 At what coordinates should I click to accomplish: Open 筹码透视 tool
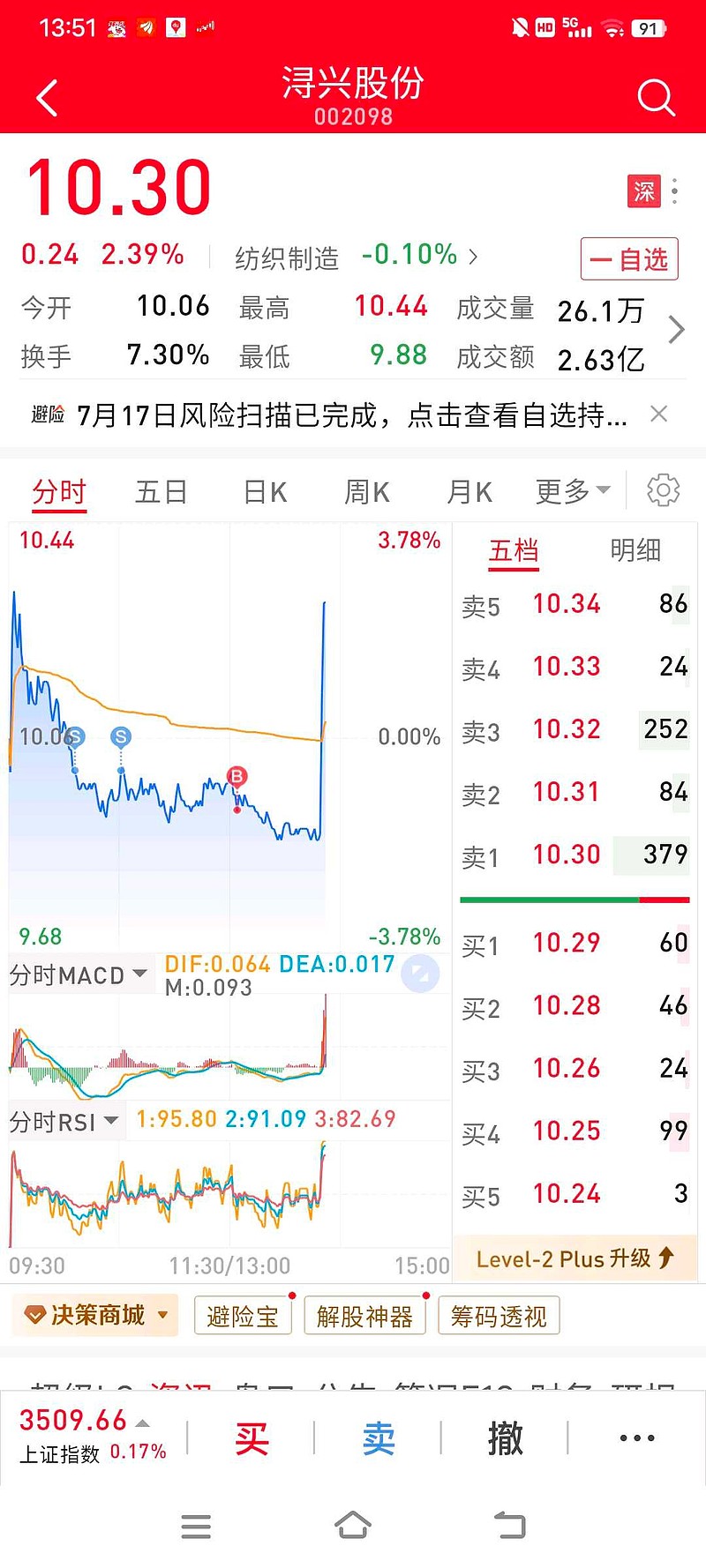(x=499, y=1317)
